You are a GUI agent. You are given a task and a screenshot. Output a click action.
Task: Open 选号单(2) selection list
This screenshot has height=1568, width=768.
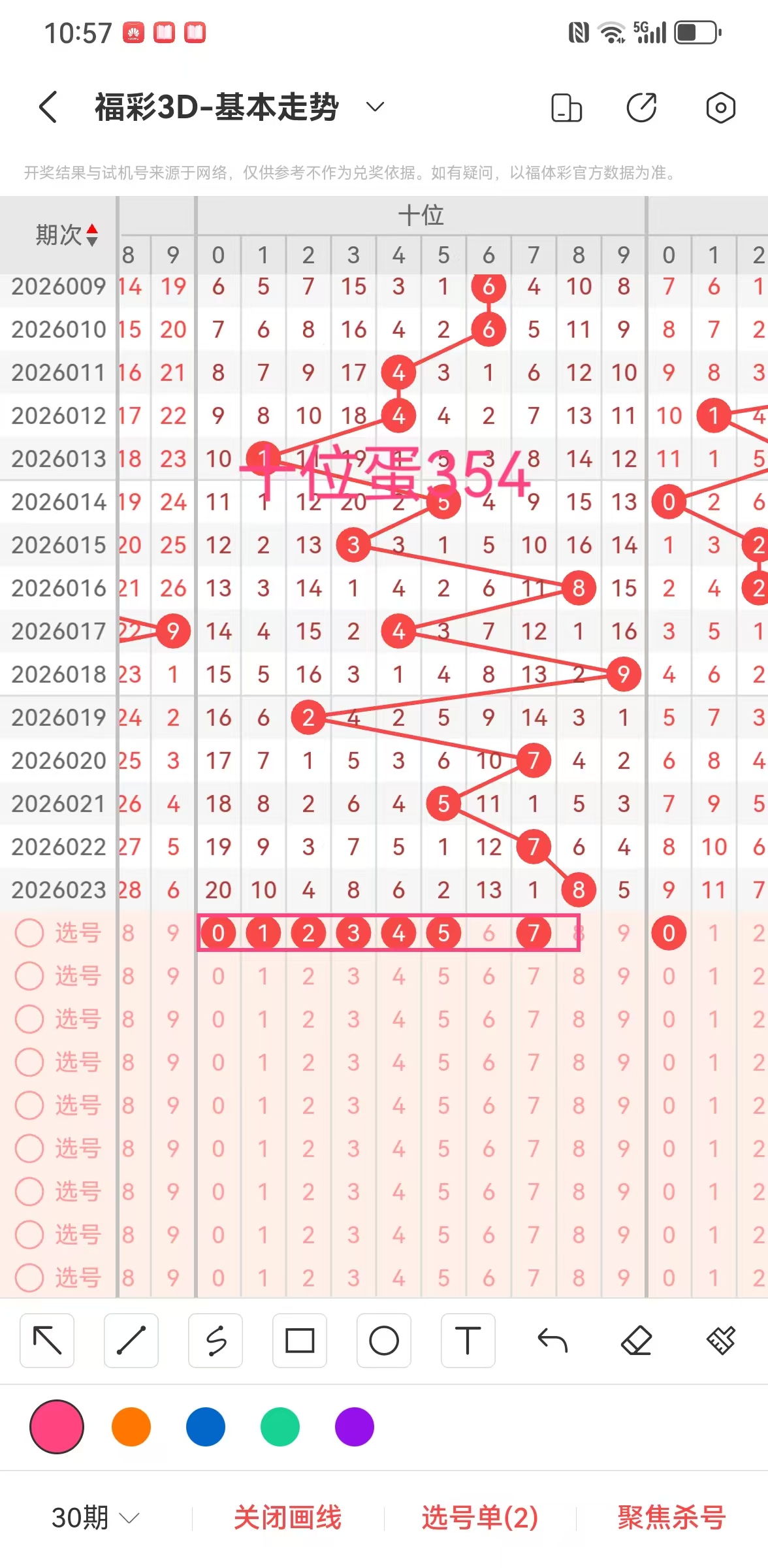pyautogui.click(x=480, y=1517)
